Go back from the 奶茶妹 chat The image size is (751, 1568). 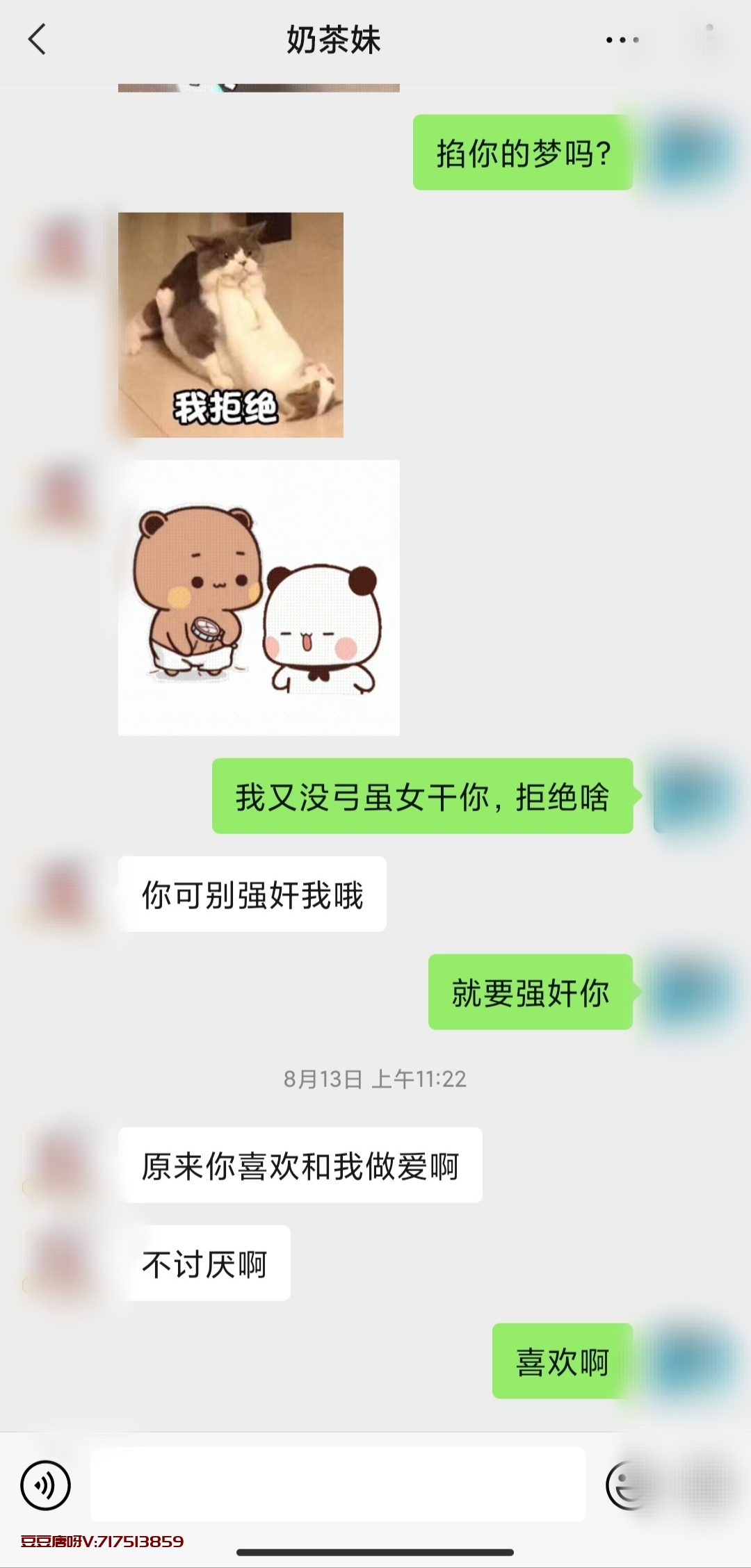click(38, 40)
